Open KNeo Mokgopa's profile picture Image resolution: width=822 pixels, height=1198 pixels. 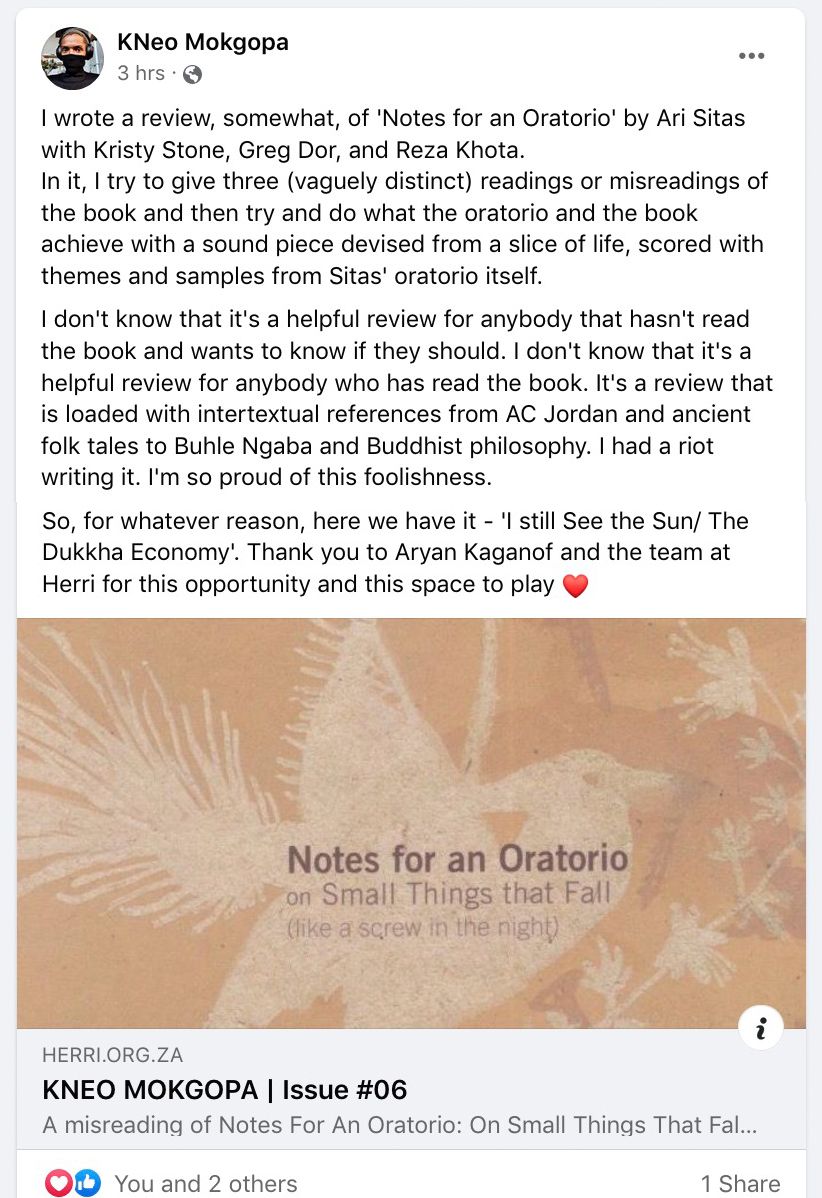(x=72, y=58)
